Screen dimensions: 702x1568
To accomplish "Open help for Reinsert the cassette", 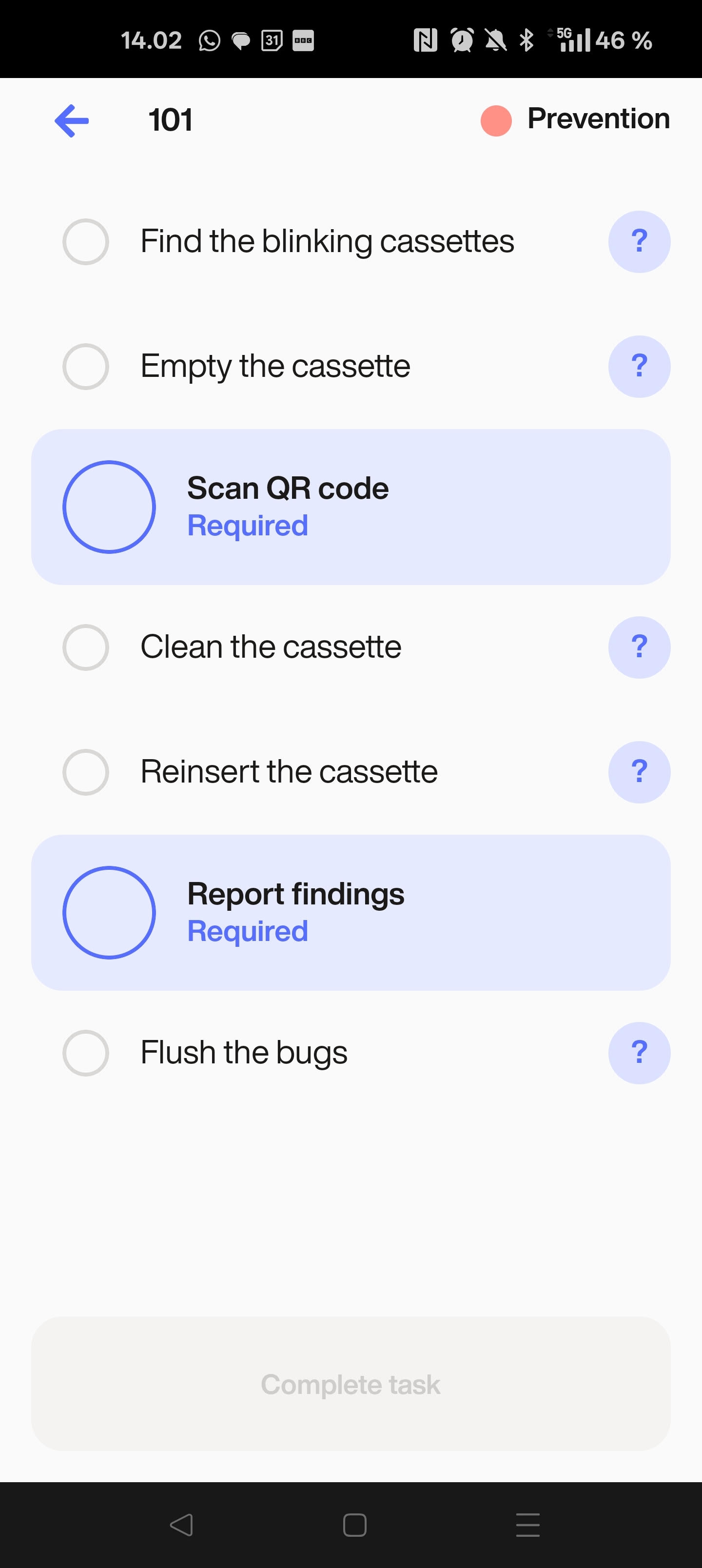I will coord(639,772).
